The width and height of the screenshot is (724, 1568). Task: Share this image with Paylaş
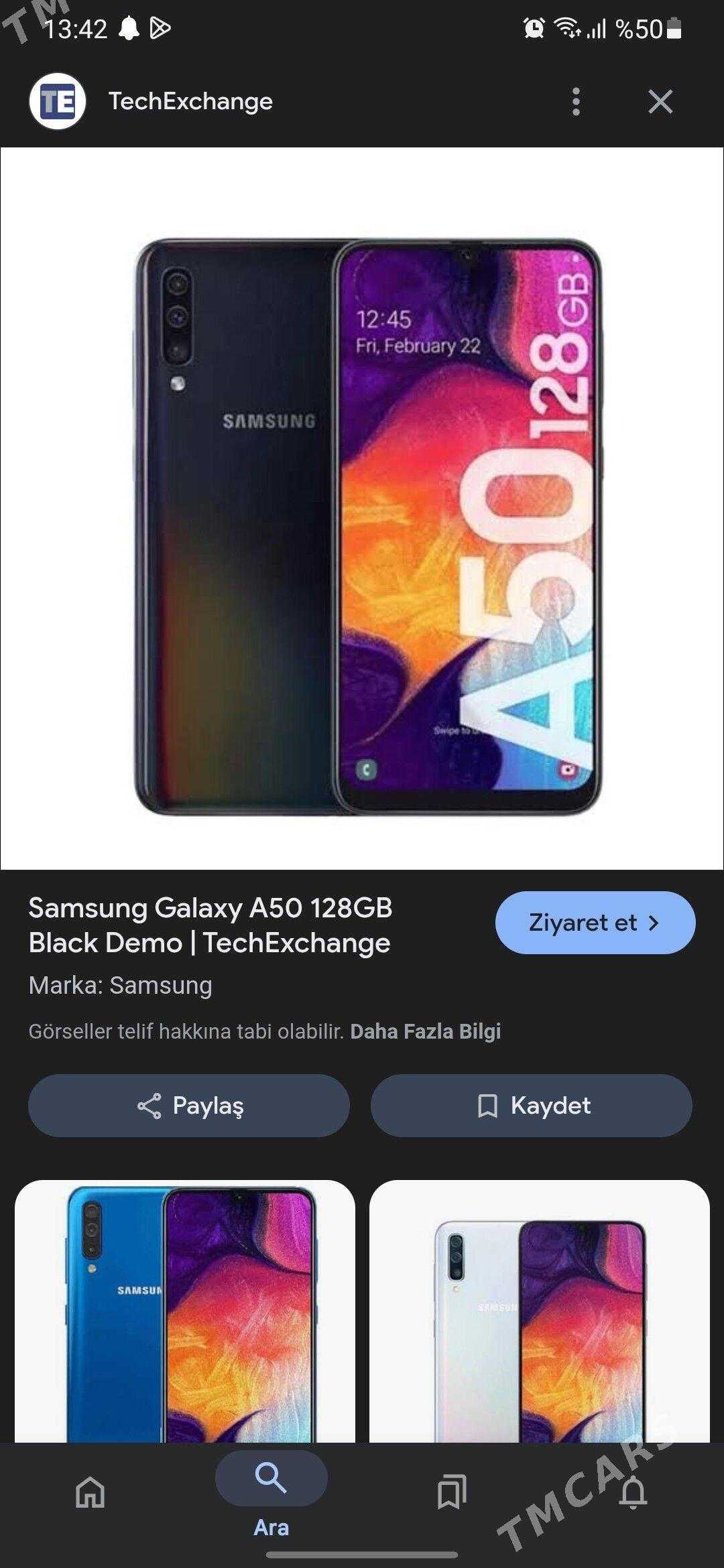pyautogui.click(x=189, y=1106)
